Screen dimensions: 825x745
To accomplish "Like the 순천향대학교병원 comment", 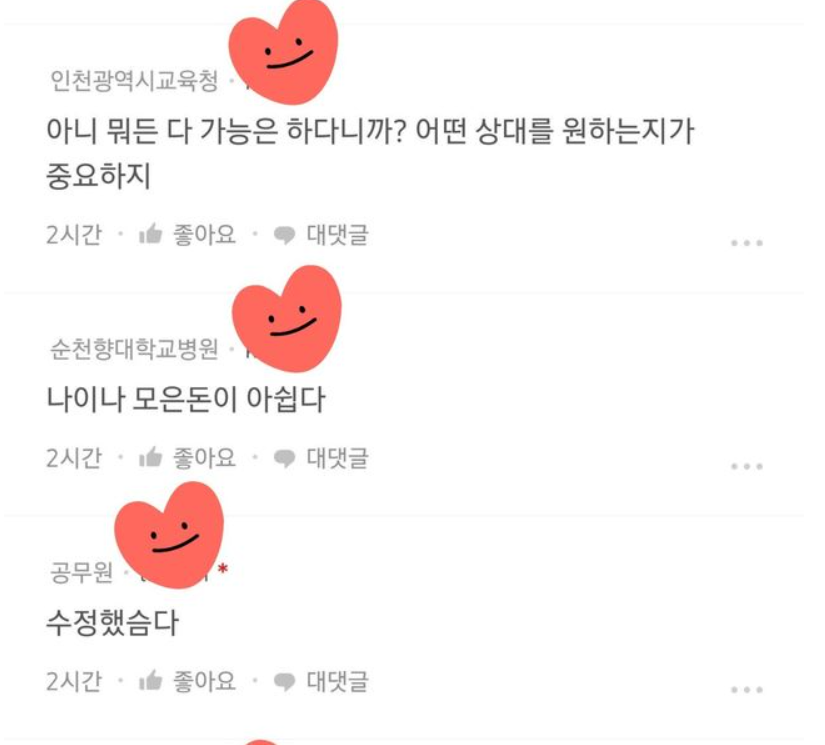I will point(187,458).
